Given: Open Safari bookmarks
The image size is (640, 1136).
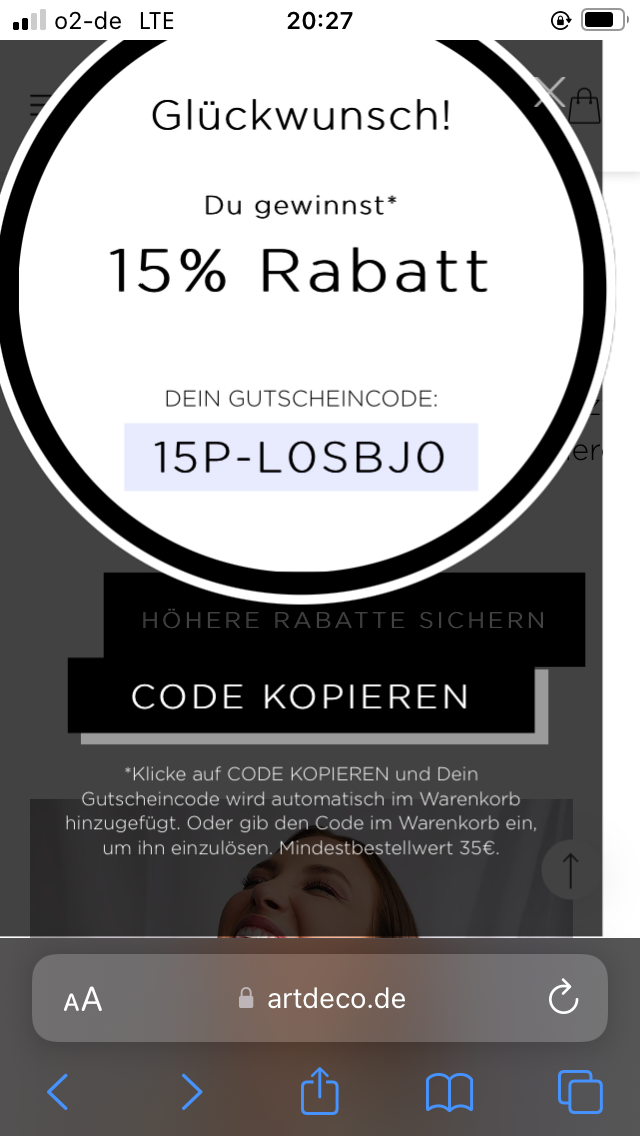Looking at the screenshot, I should pos(449,1092).
